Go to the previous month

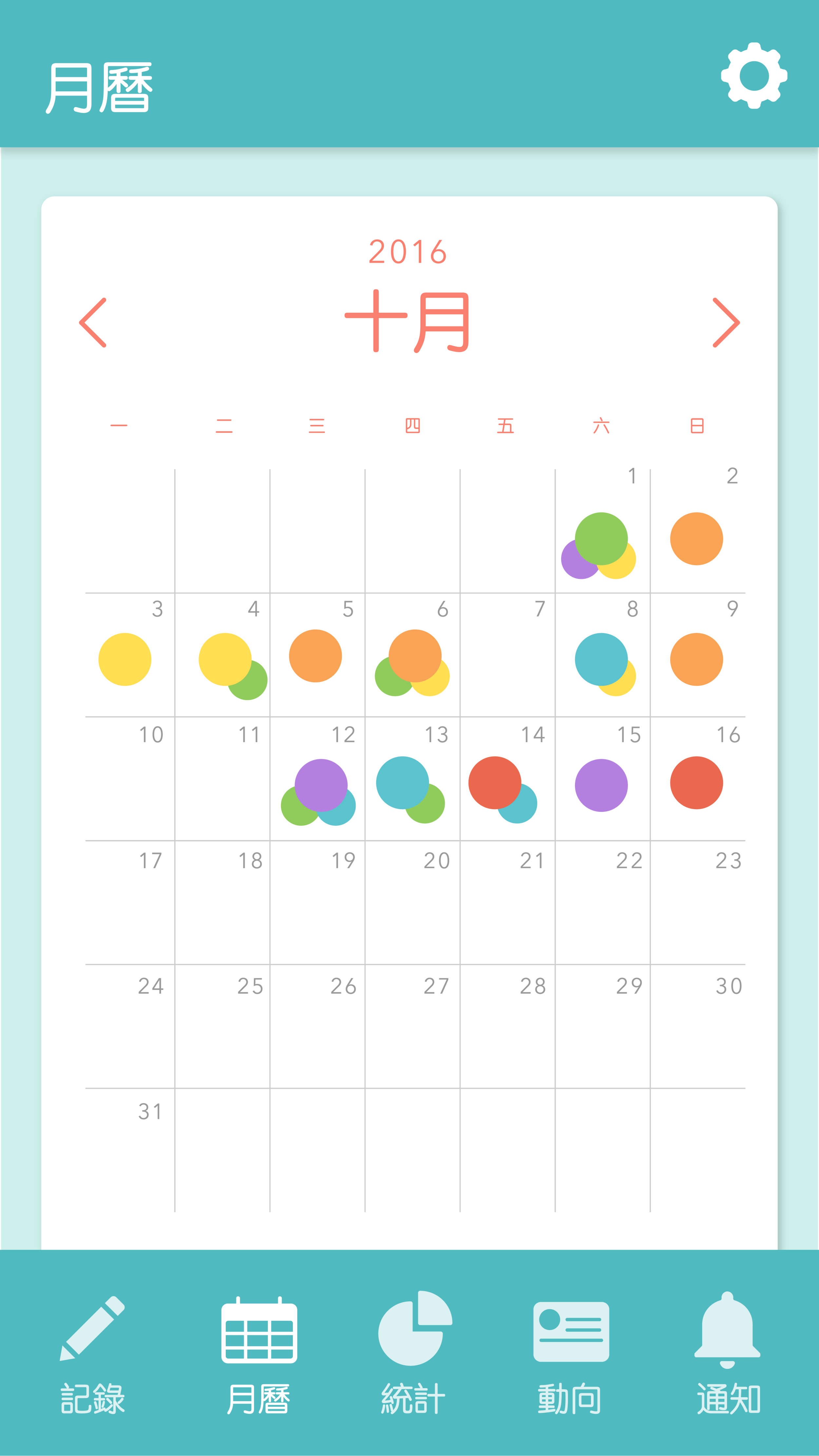93,322
